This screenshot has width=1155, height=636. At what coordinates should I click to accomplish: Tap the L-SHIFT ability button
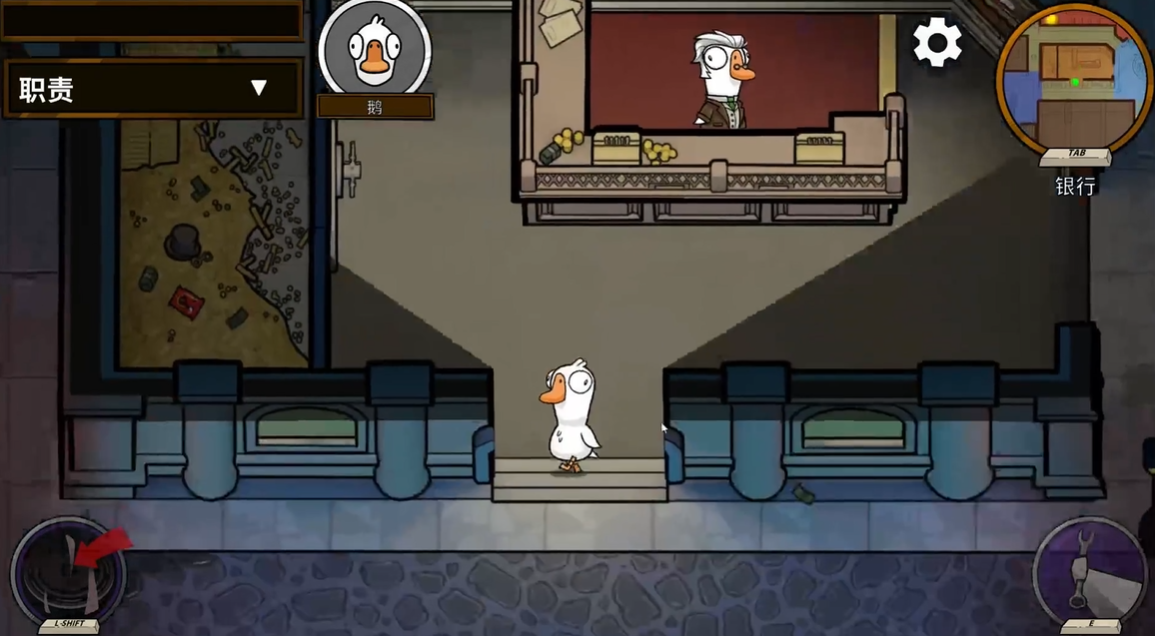pyautogui.click(x=68, y=573)
